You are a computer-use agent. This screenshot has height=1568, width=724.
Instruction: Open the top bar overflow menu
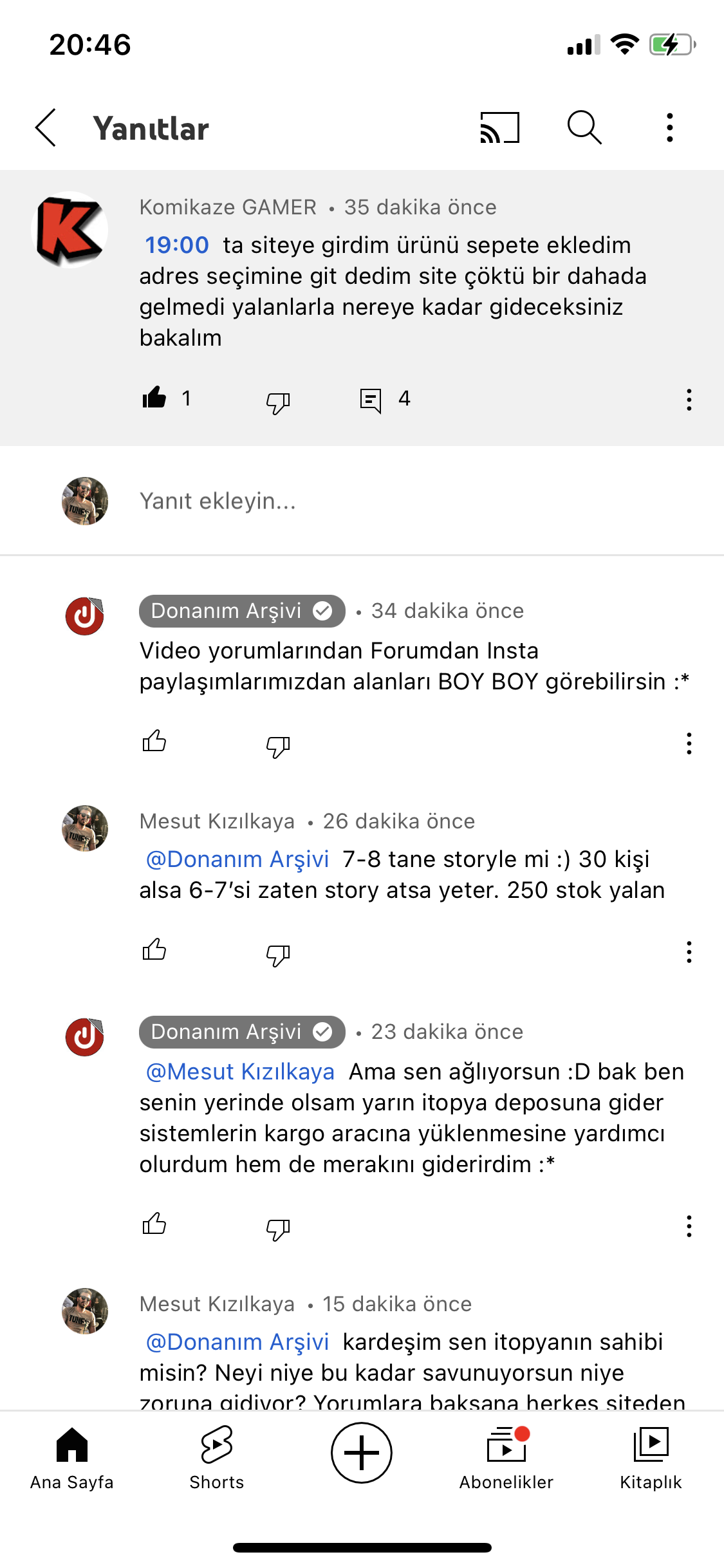click(670, 127)
